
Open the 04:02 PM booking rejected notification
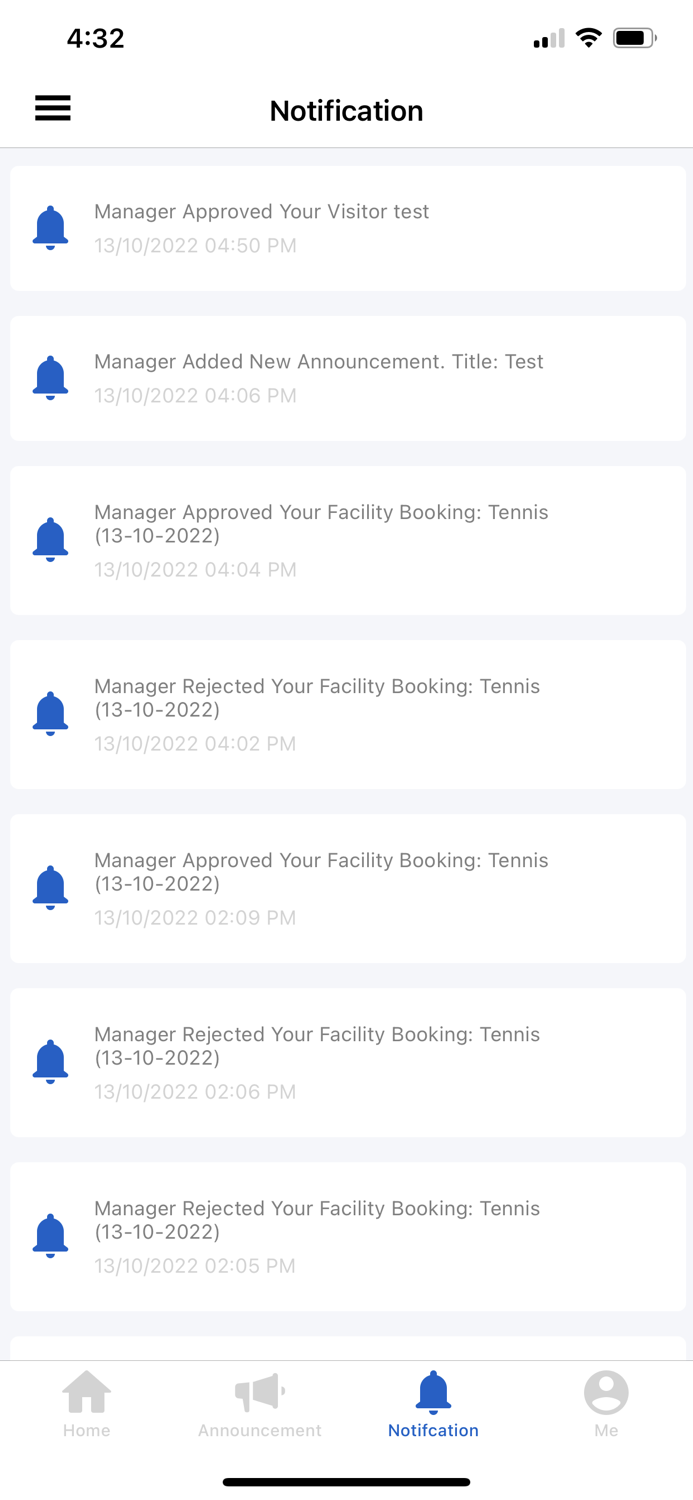pyautogui.click(x=347, y=714)
